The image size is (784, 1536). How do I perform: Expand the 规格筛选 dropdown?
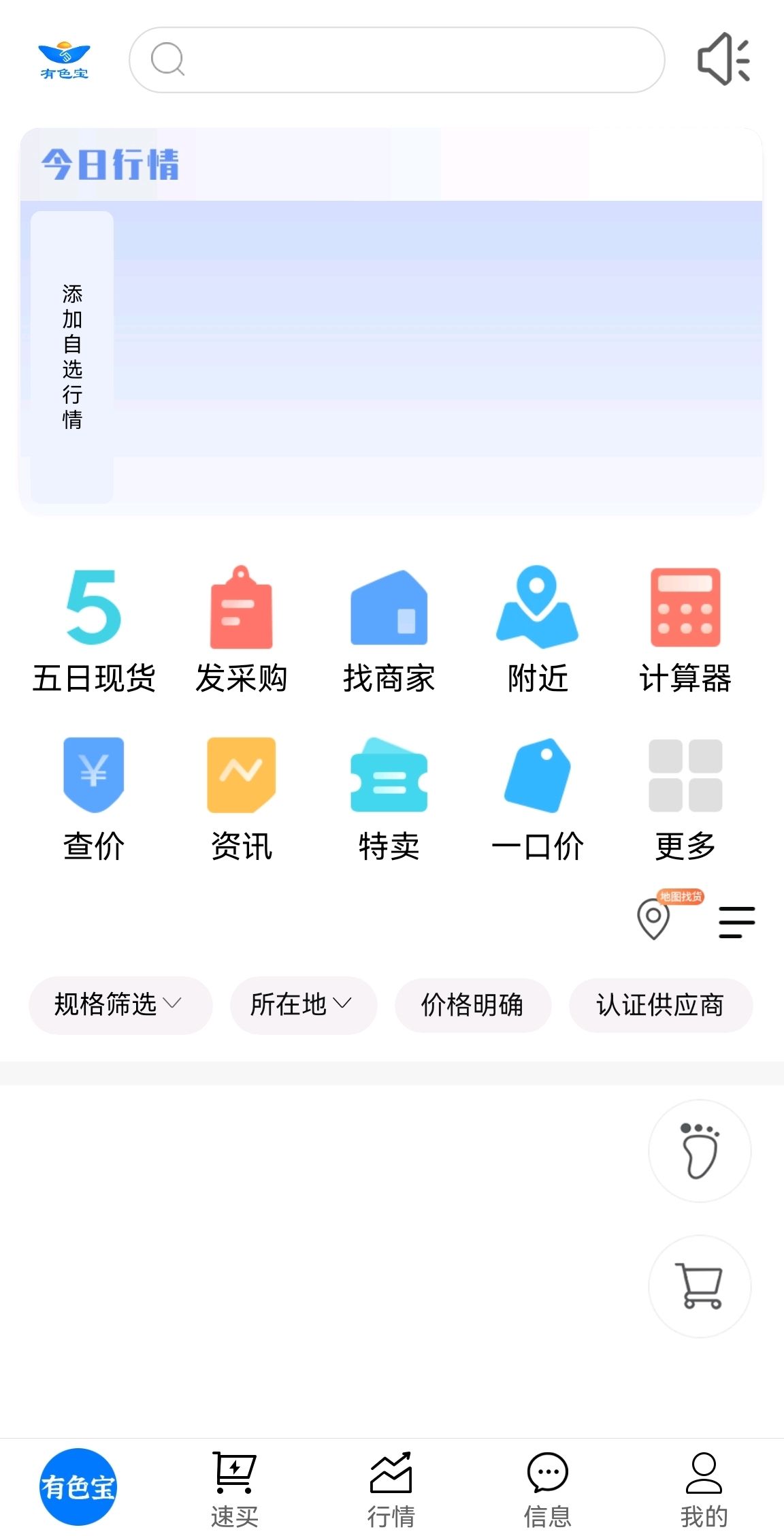point(120,1005)
